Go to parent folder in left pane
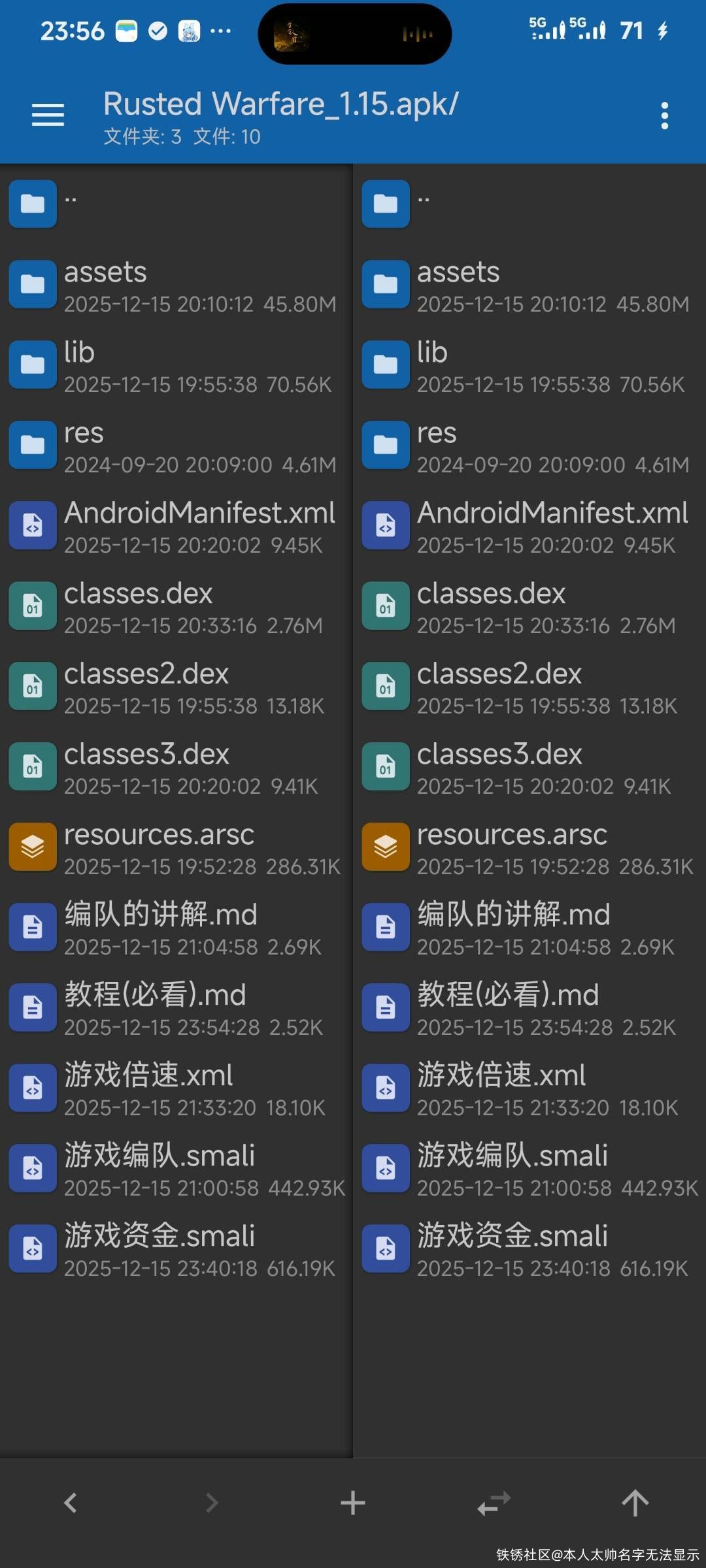The height and width of the screenshot is (1568, 706). coord(175,204)
